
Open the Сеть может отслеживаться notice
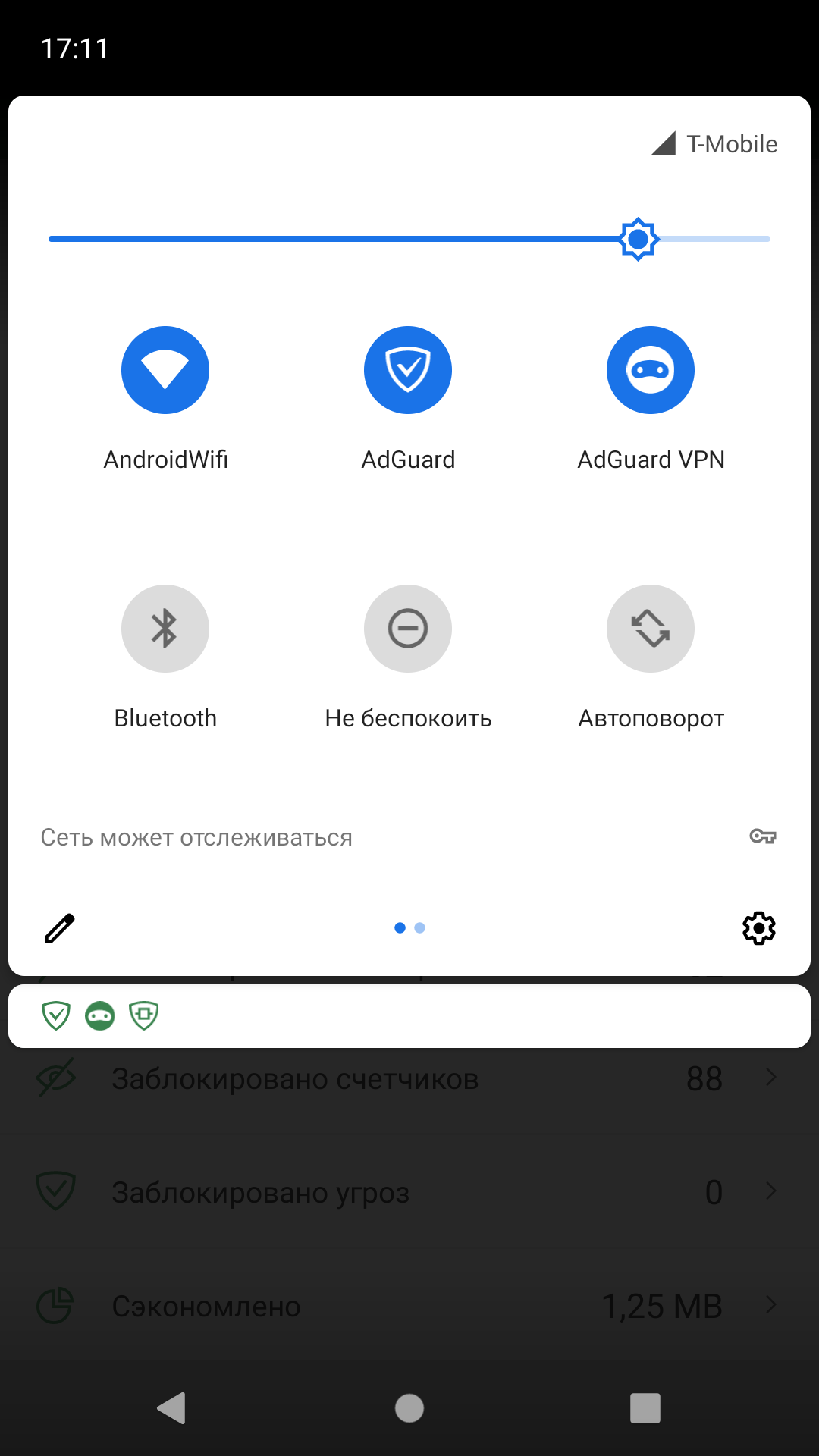[x=409, y=837]
